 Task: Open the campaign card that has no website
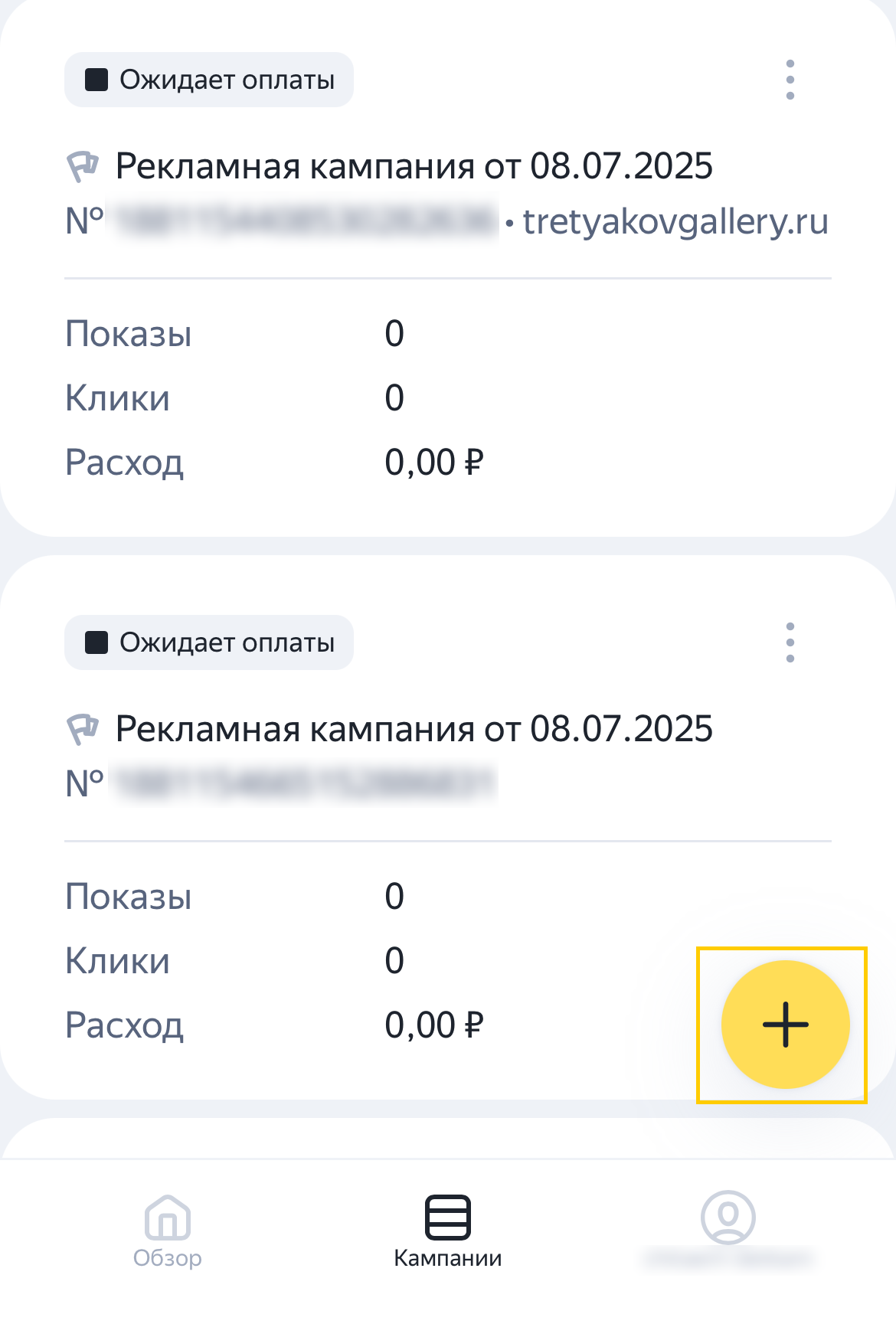tap(414, 729)
